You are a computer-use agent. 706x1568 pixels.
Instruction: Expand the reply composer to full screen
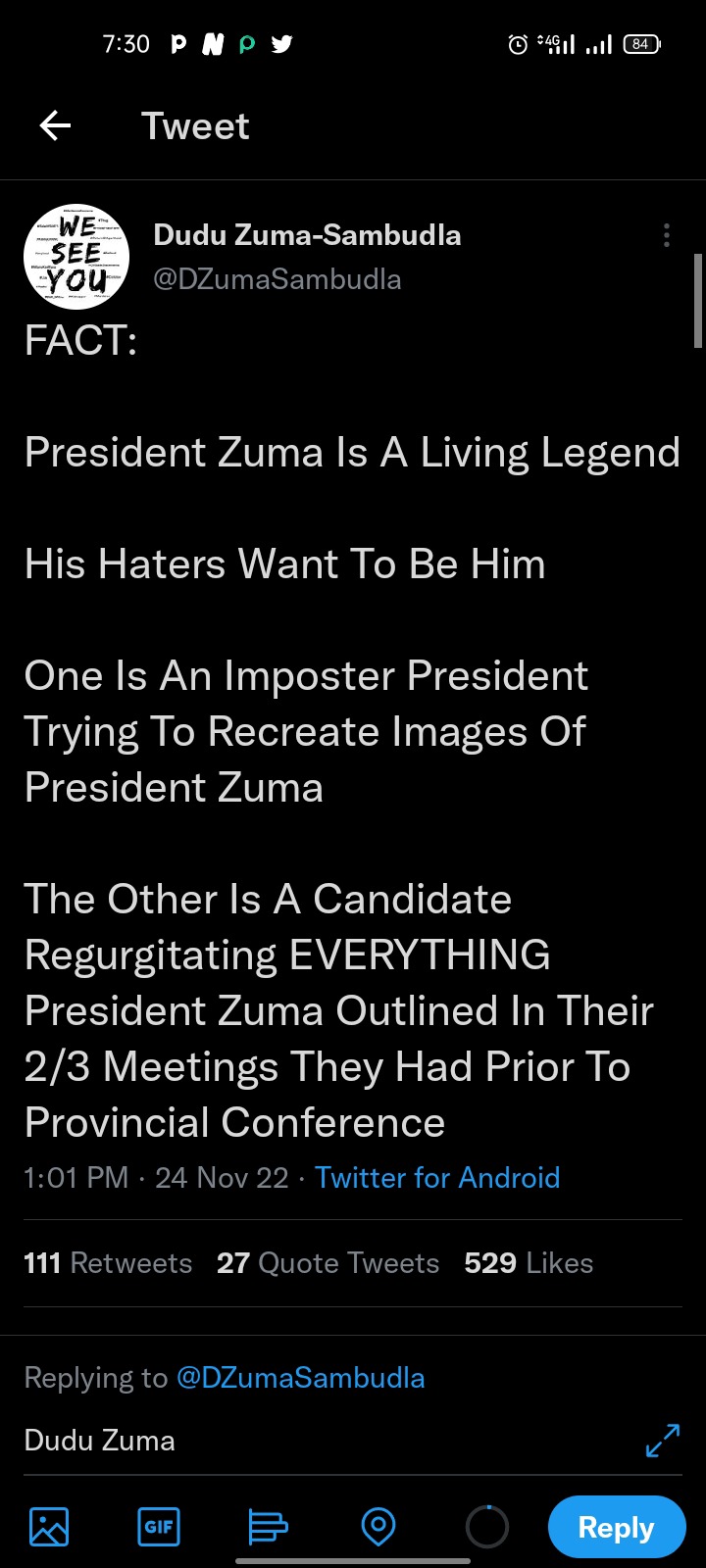click(663, 1441)
